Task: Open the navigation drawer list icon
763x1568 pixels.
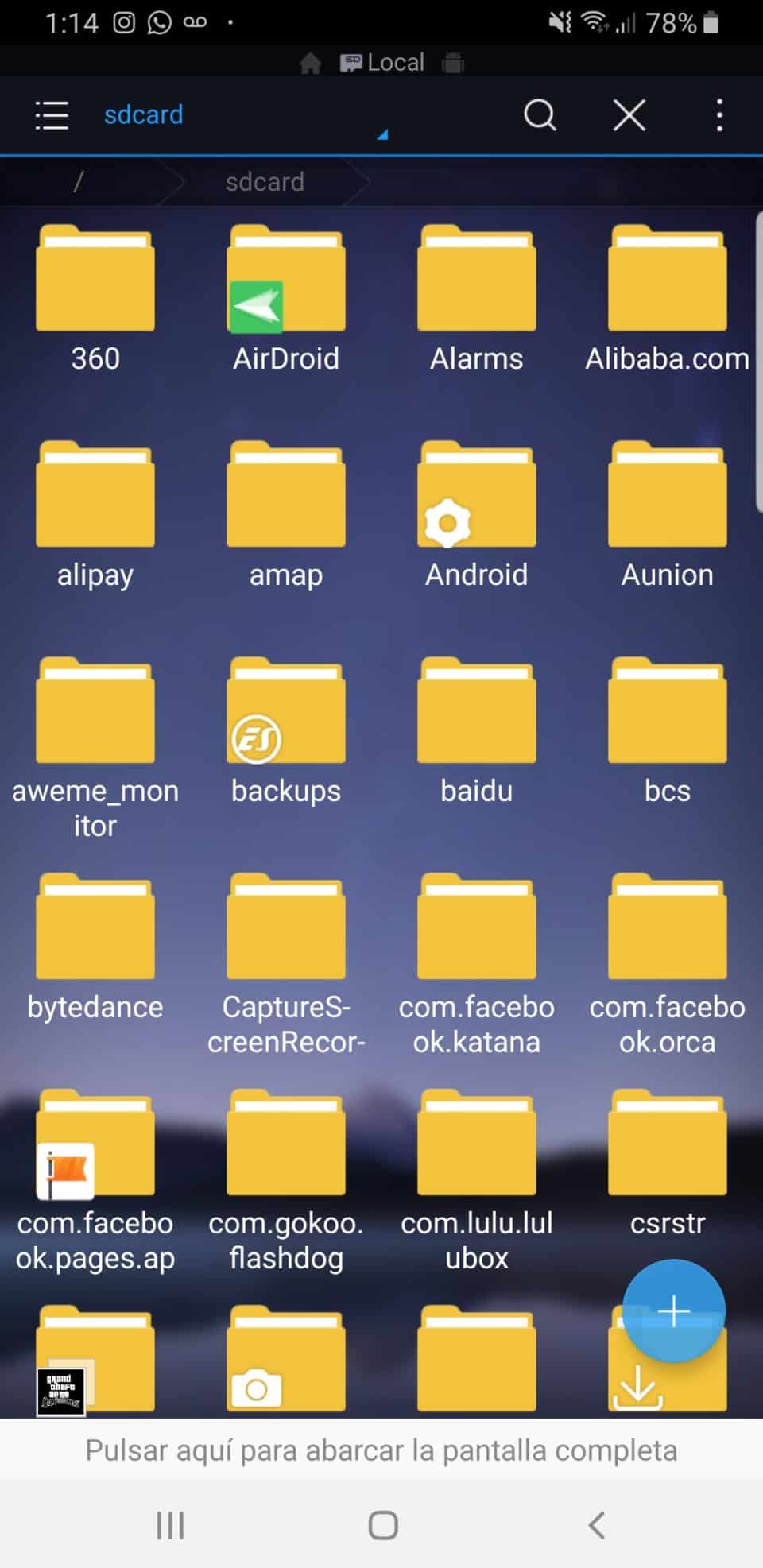Action: point(51,115)
